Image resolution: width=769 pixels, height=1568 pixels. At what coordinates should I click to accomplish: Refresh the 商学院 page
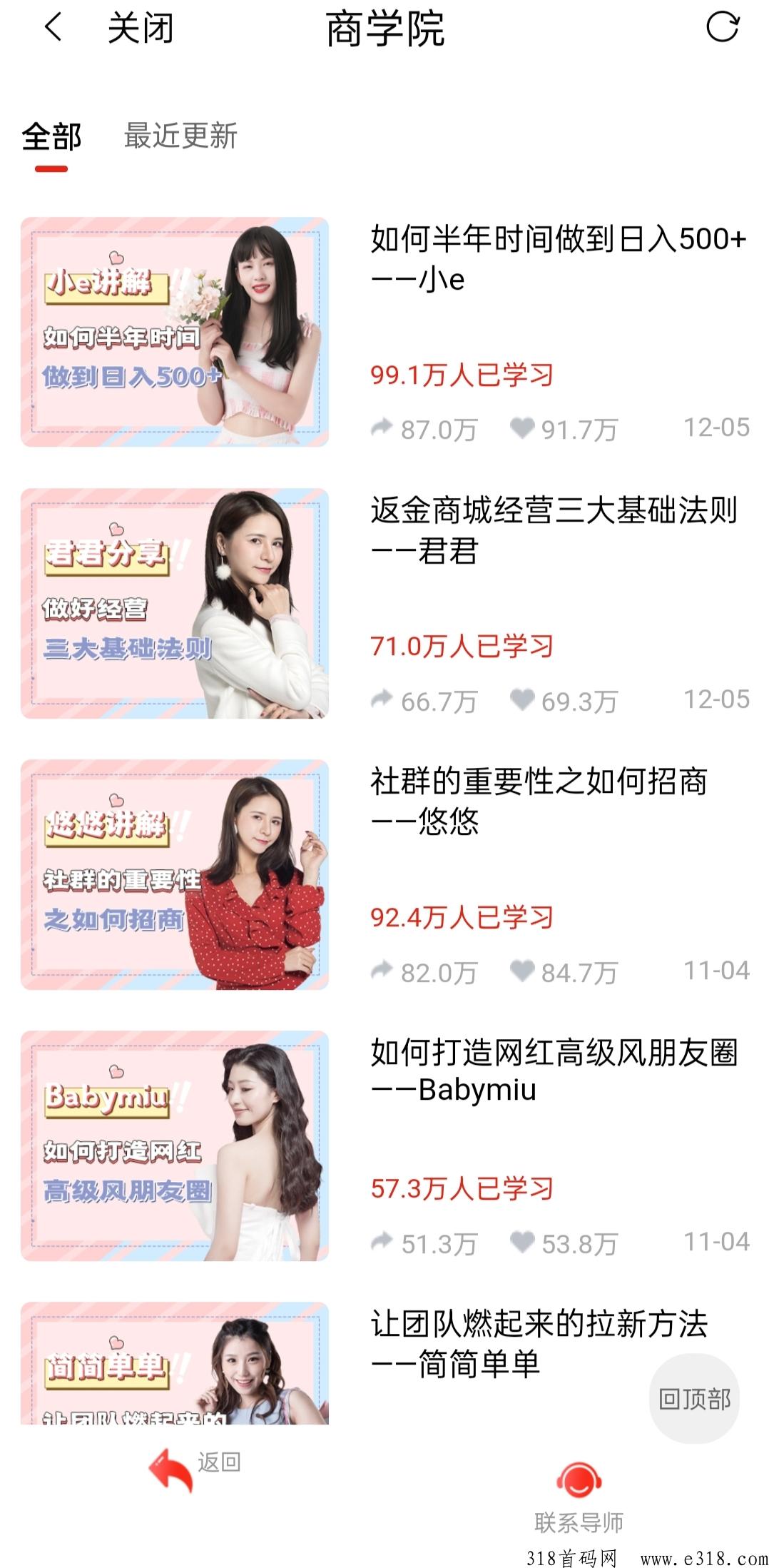pos(723,27)
